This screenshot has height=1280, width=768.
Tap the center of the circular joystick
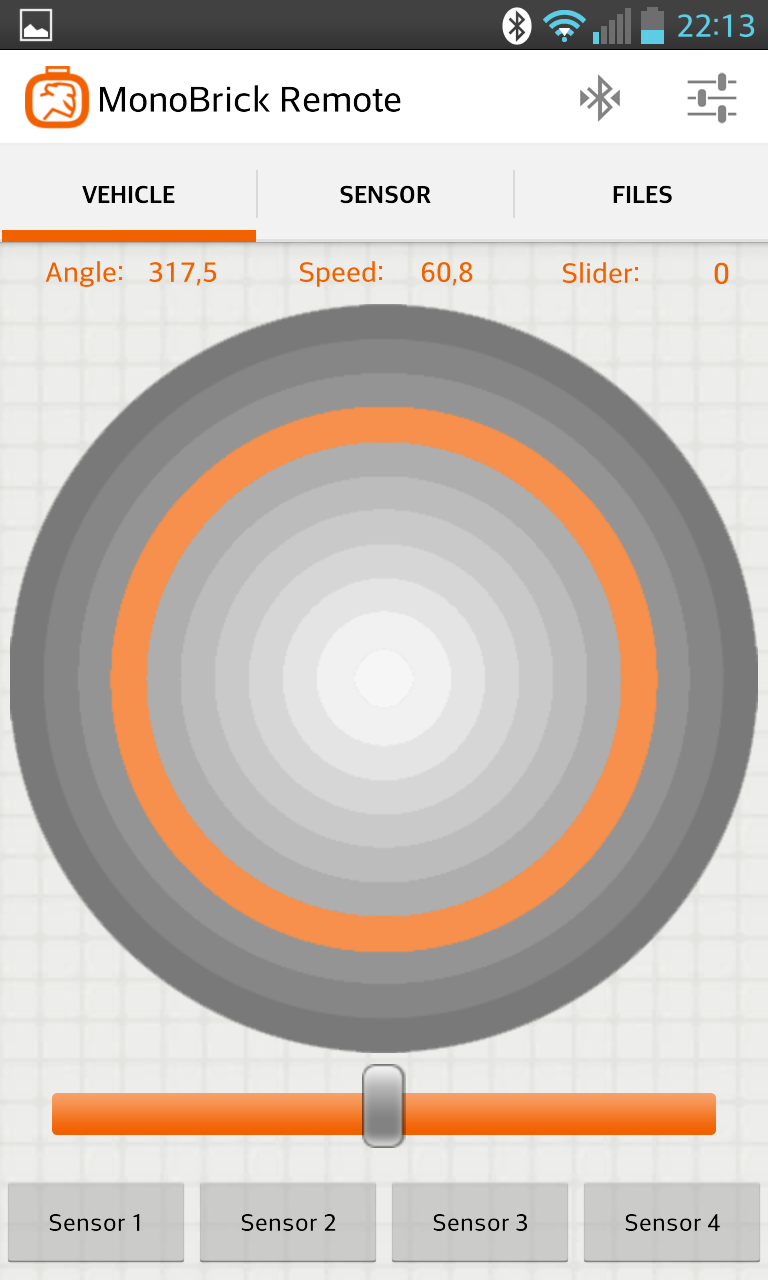(x=384, y=678)
